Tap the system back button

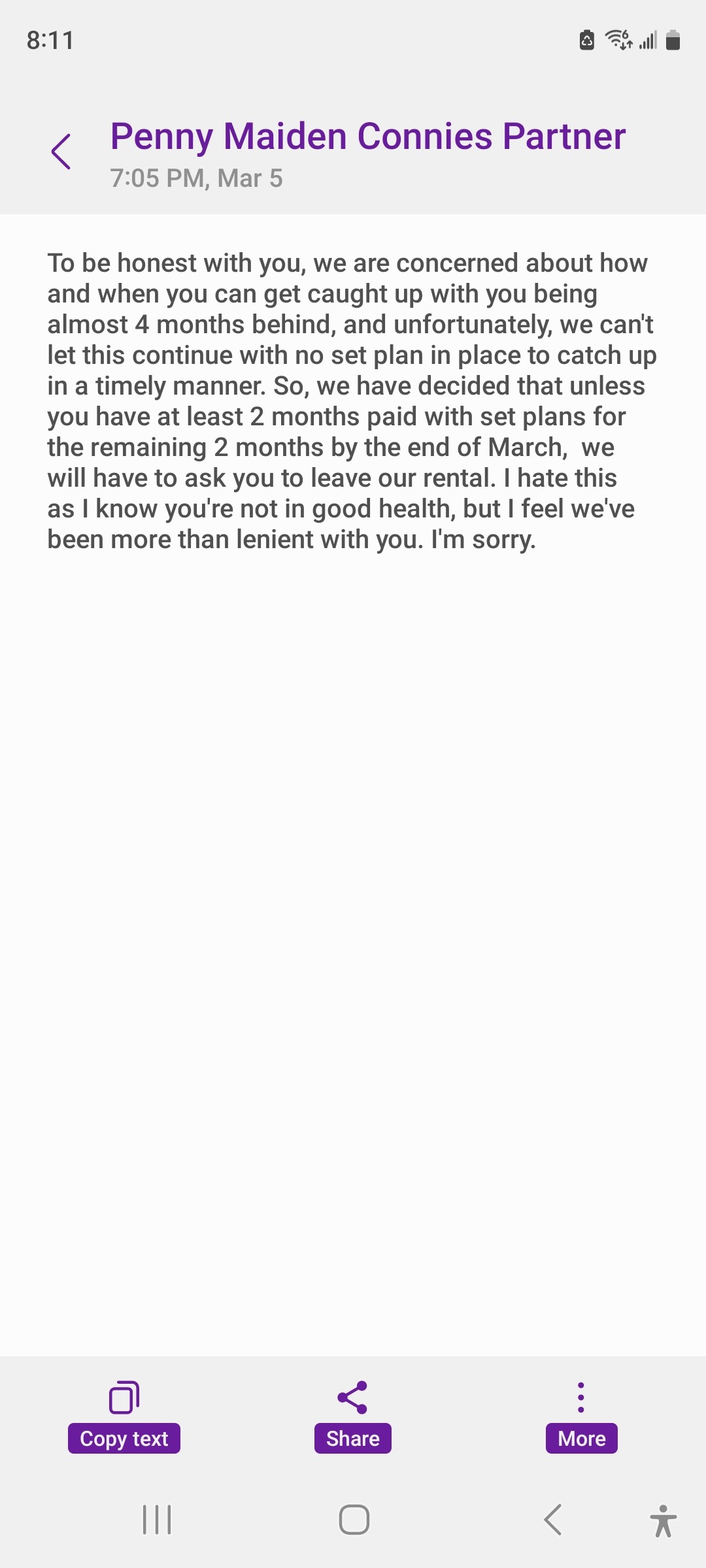pyautogui.click(x=553, y=1520)
